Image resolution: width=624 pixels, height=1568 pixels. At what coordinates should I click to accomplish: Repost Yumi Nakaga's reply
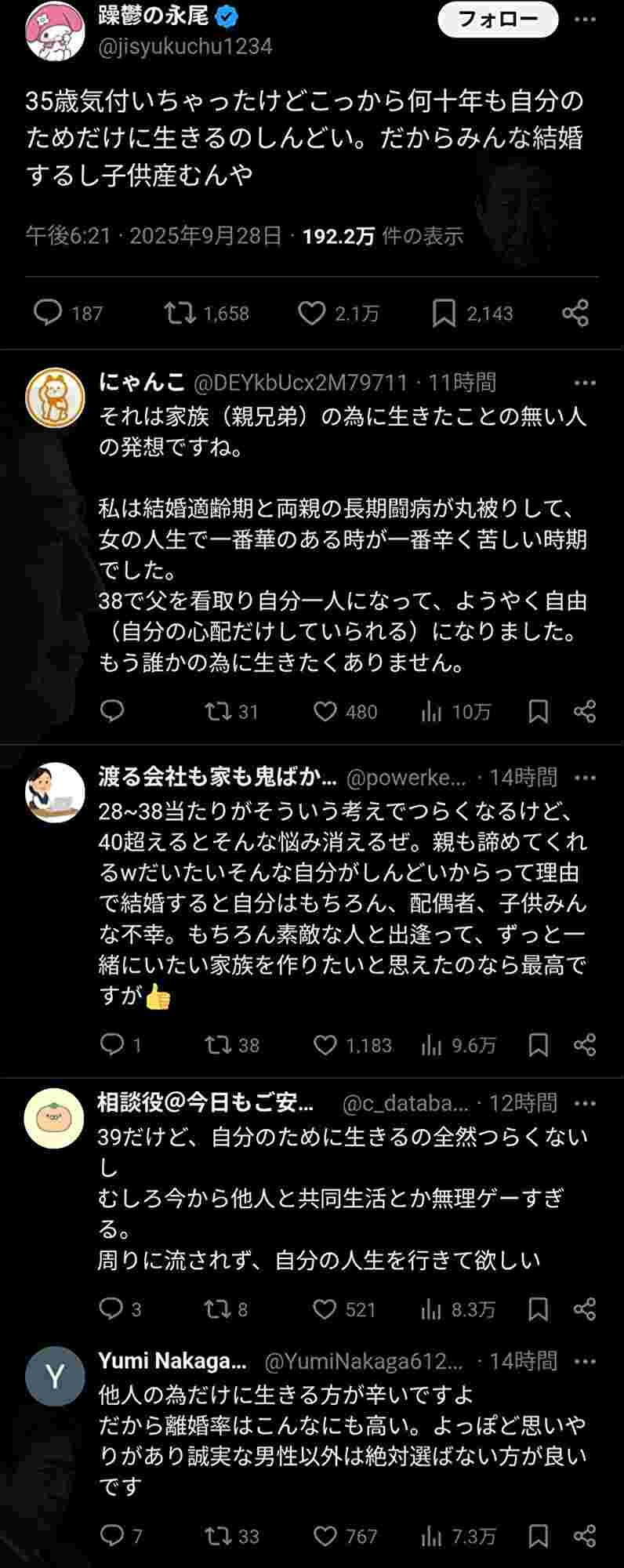(x=217, y=1535)
